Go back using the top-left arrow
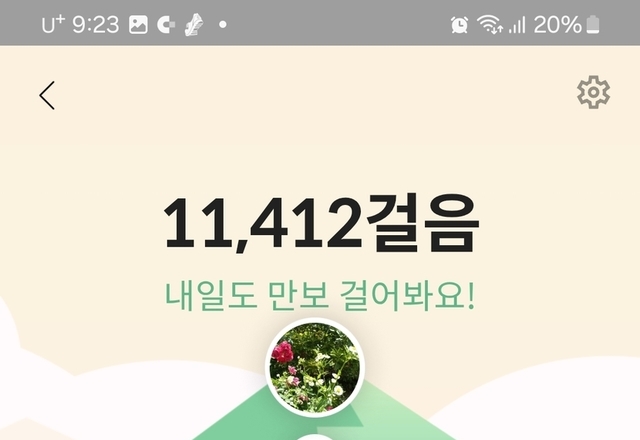The width and height of the screenshot is (640, 440). coord(46,95)
